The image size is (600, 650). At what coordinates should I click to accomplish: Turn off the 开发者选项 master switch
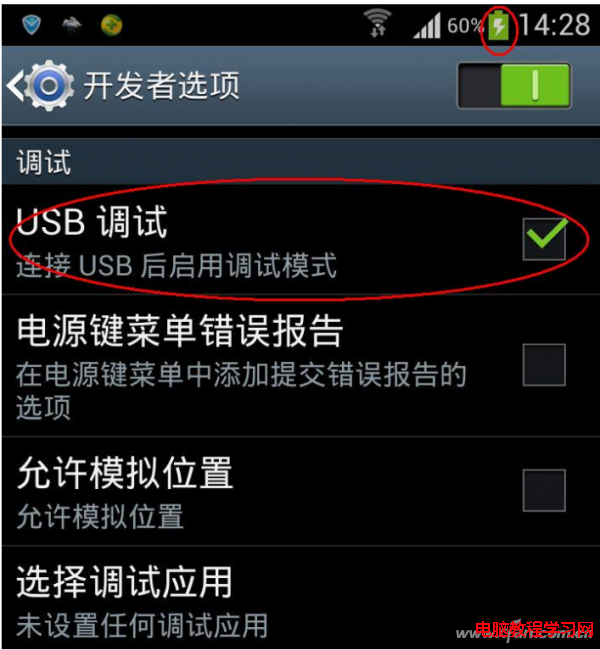pyautogui.click(x=514, y=86)
